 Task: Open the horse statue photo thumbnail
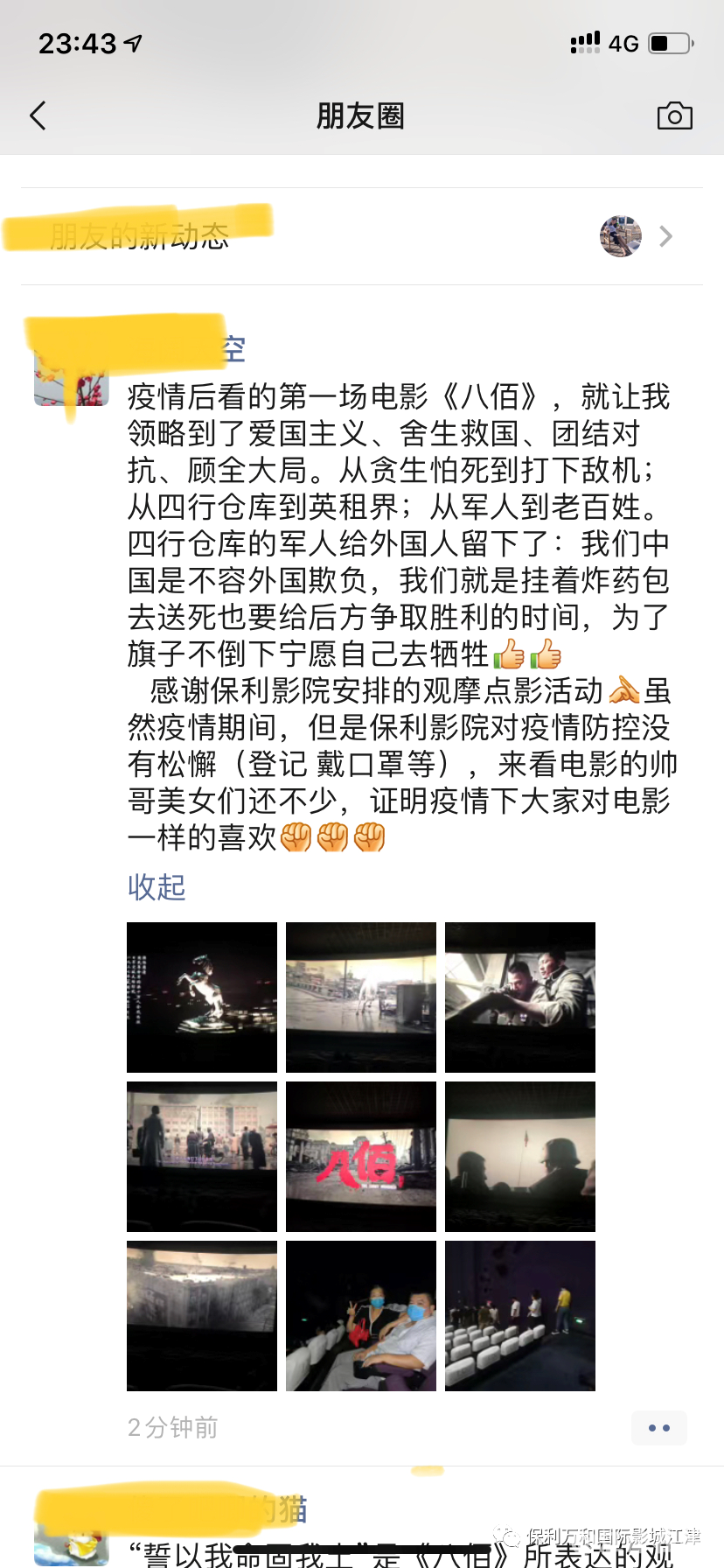pyautogui.click(x=202, y=997)
